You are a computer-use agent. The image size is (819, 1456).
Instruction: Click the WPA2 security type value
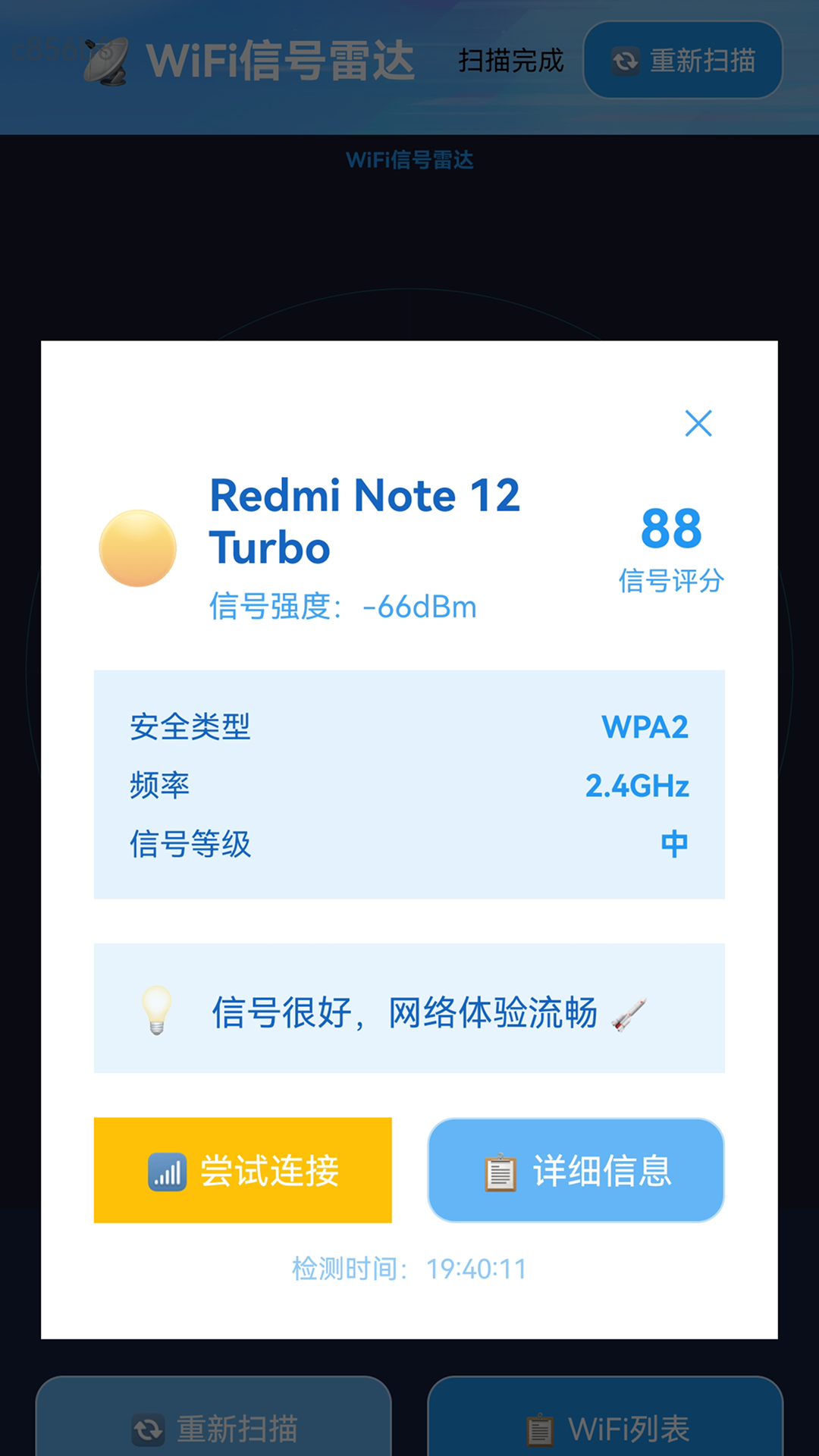(645, 728)
